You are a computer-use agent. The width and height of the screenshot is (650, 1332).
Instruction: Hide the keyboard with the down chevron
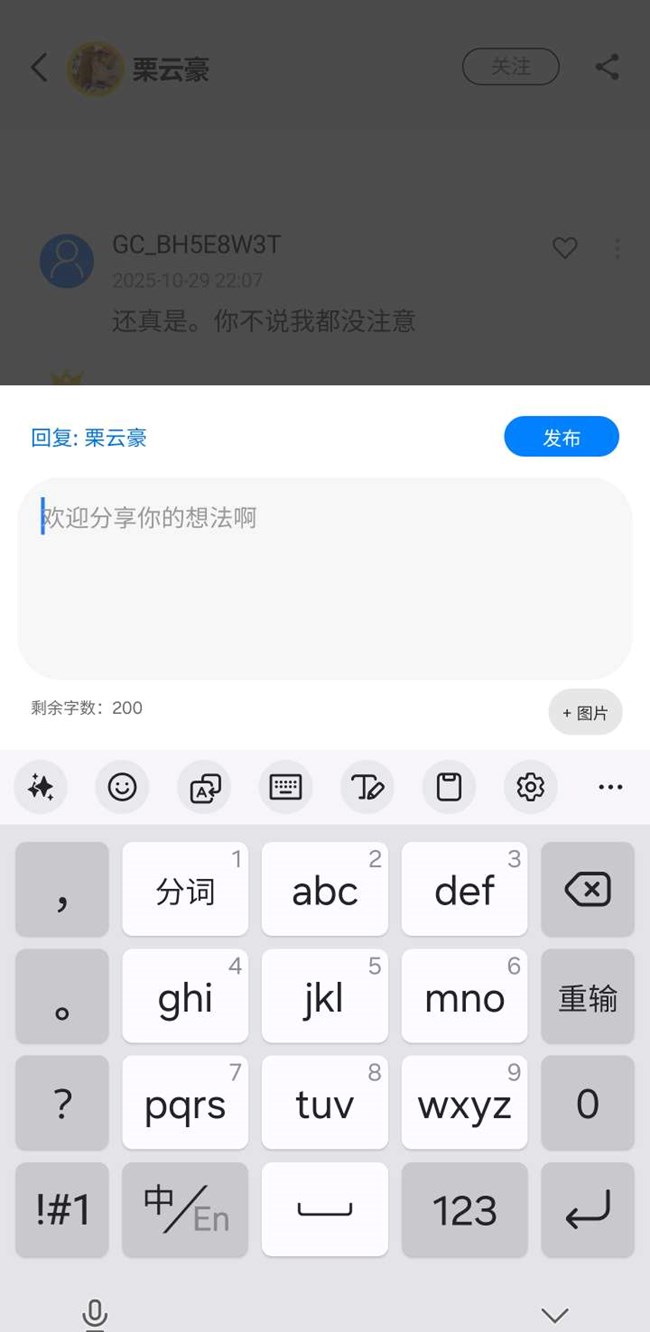[554, 1313]
